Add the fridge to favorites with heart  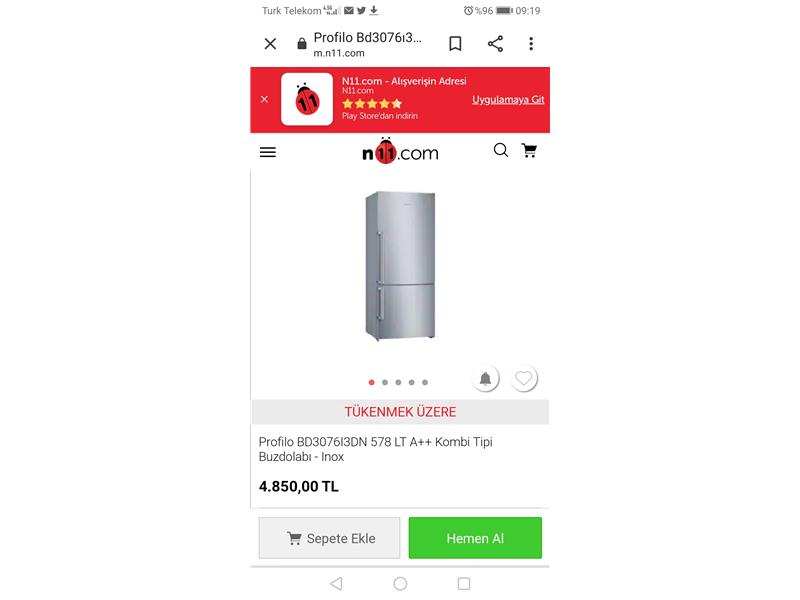[x=523, y=379]
